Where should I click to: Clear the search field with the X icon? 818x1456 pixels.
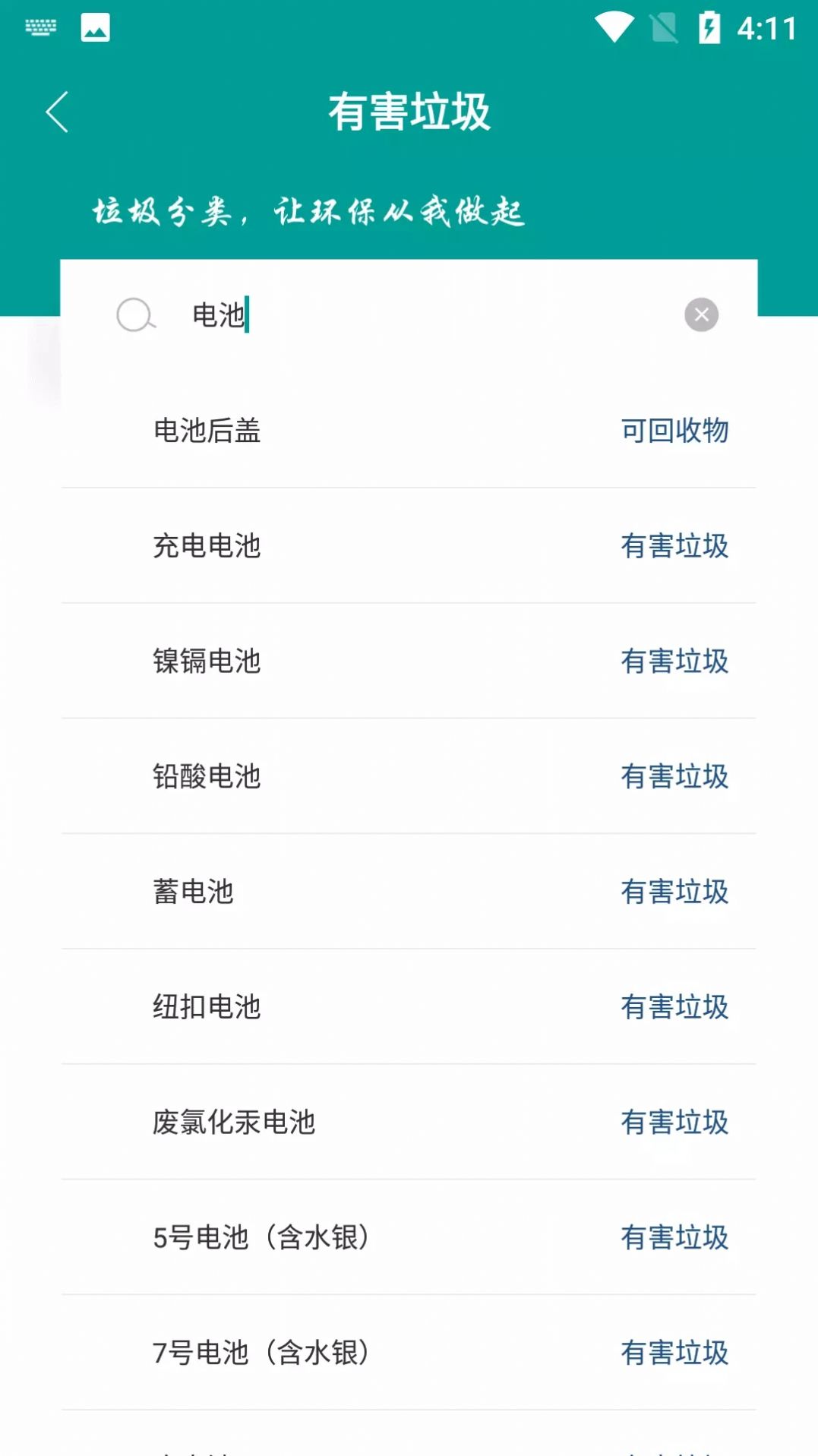click(x=701, y=315)
